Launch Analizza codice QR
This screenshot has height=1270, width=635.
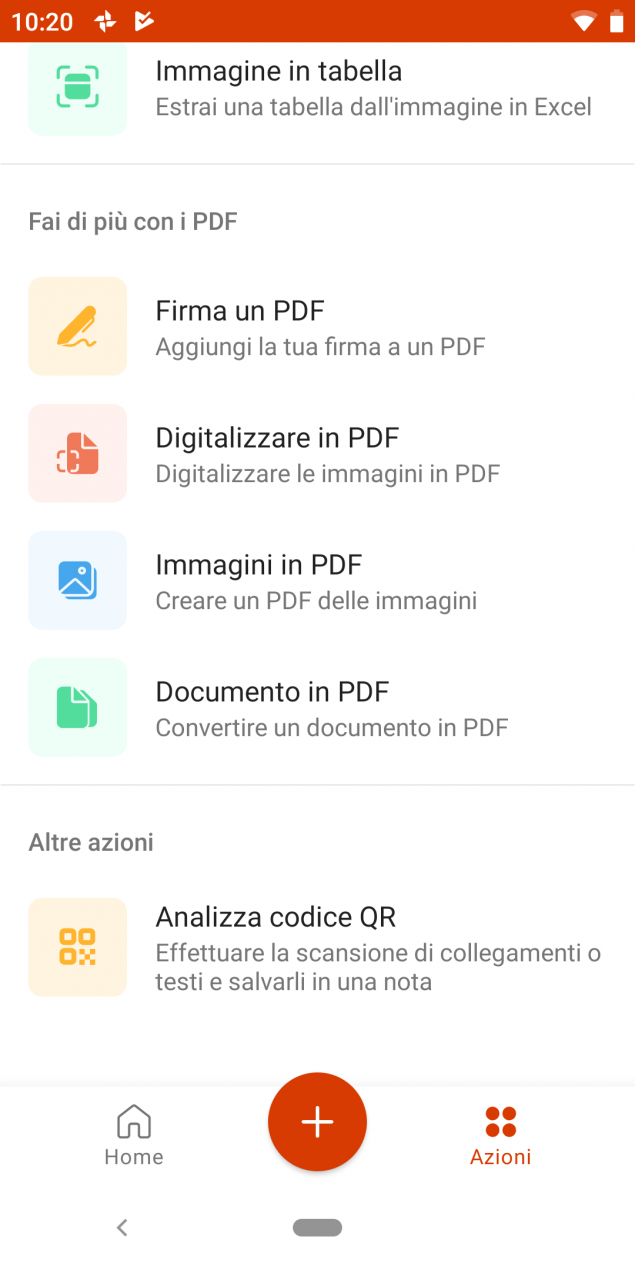[x=317, y=947]
